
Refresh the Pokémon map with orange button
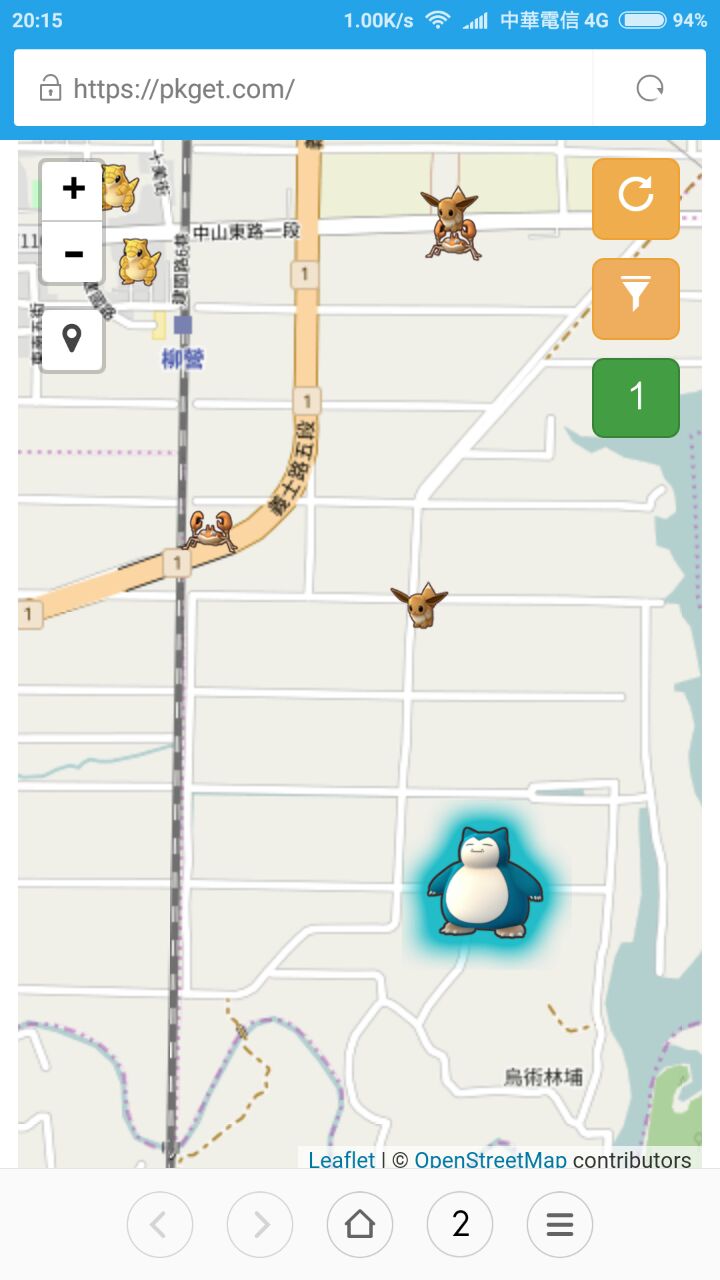(x=636, y=198)
